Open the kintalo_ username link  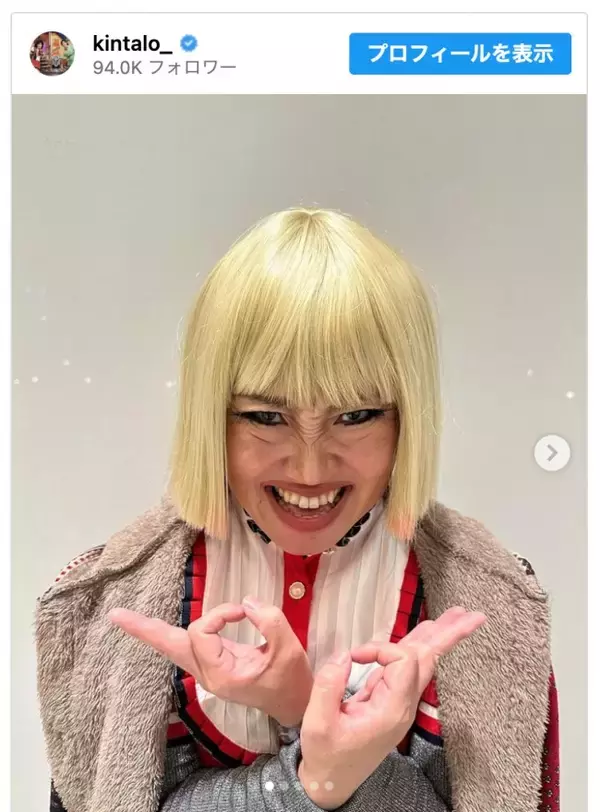[x=132, y=43]
